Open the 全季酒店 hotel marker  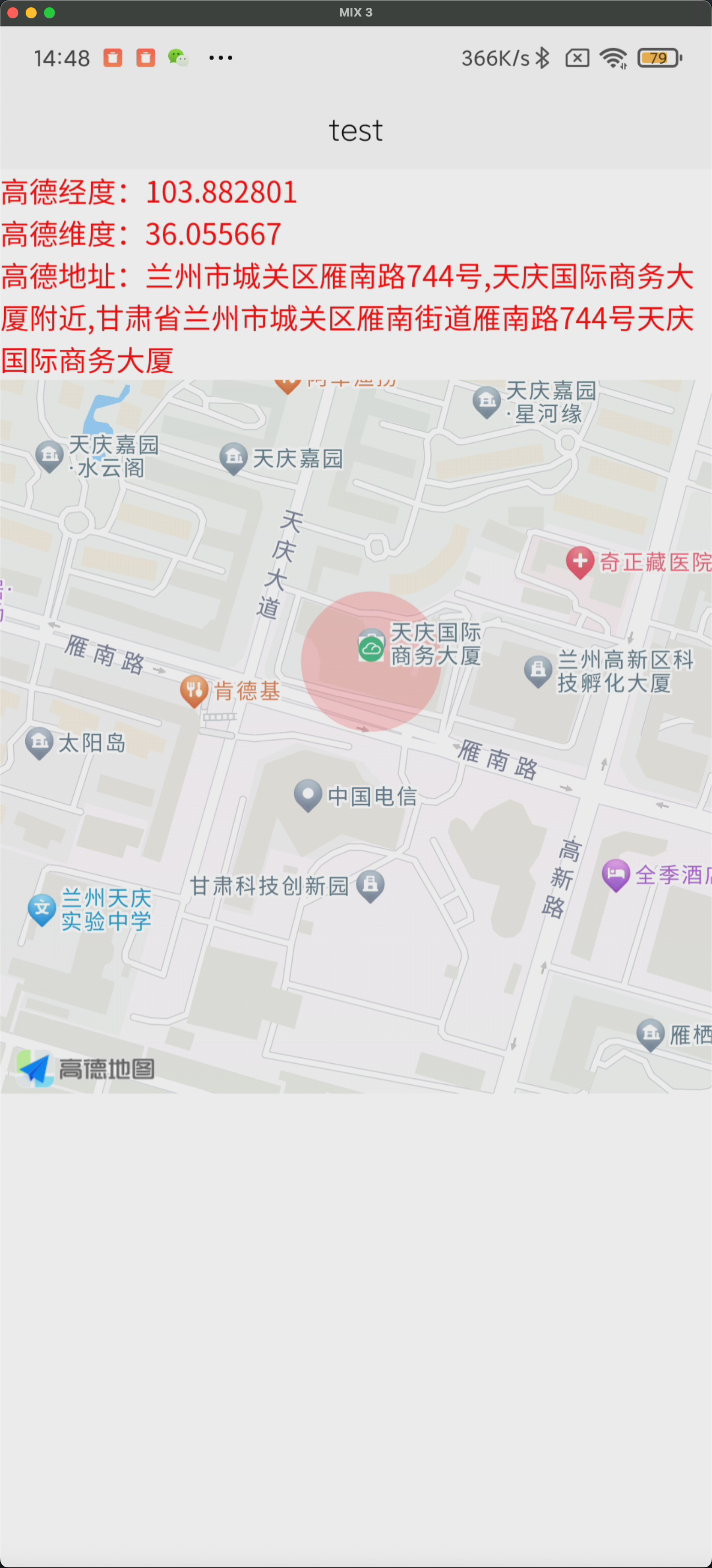click(615, 875)
